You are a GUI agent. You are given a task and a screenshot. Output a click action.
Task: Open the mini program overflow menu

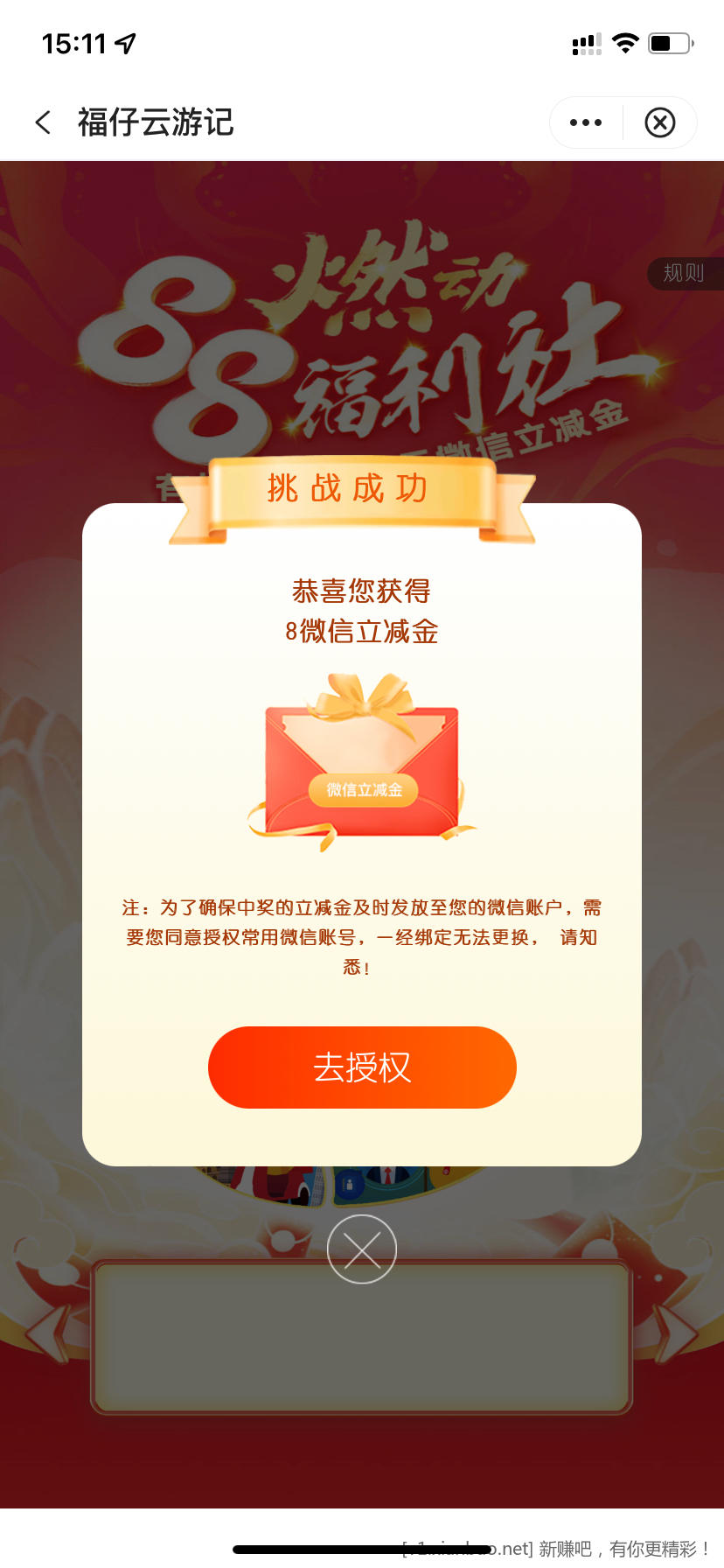(x=586, y=122)
